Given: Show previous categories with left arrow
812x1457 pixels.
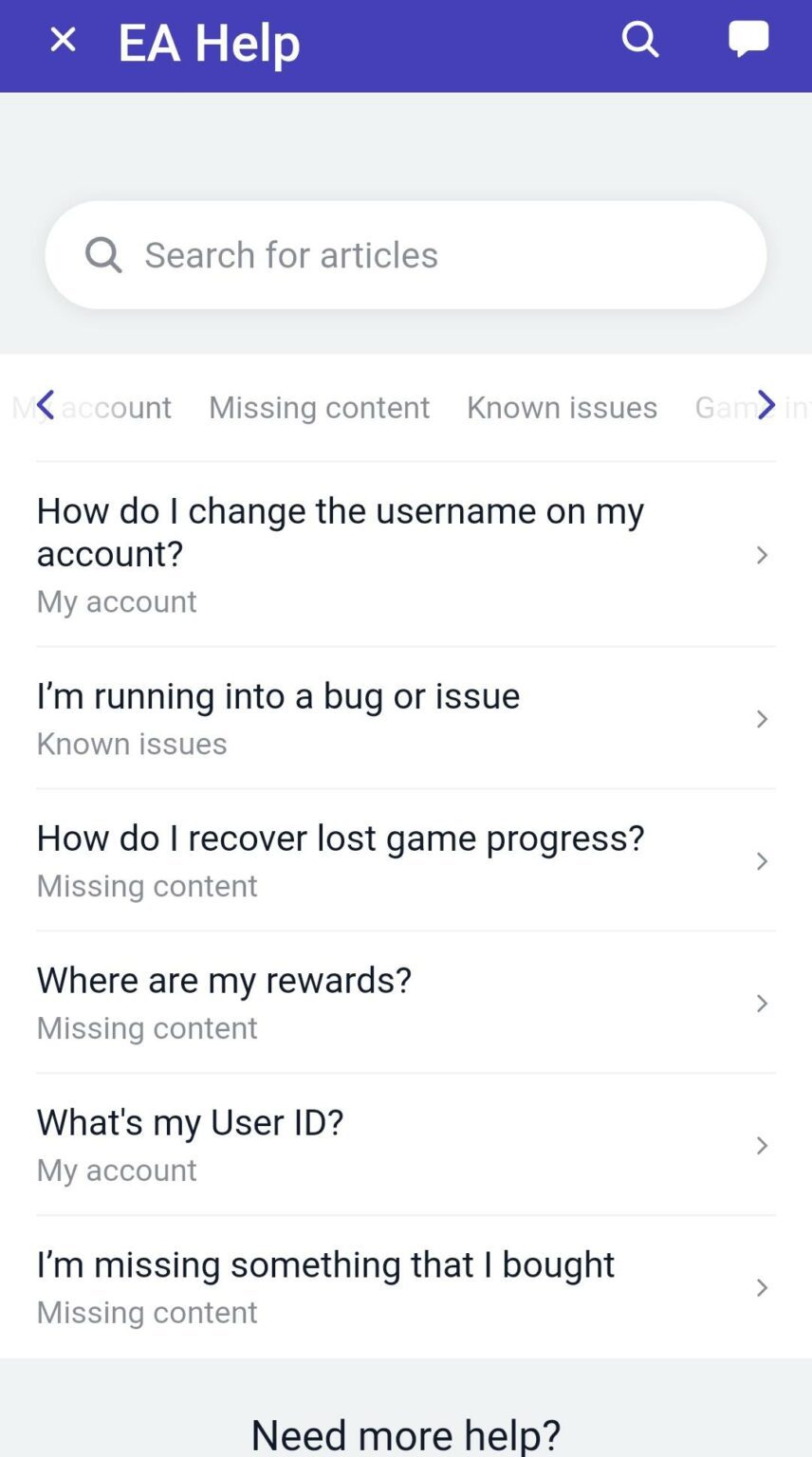Looking at the screenshot, I should pos(45,405).
